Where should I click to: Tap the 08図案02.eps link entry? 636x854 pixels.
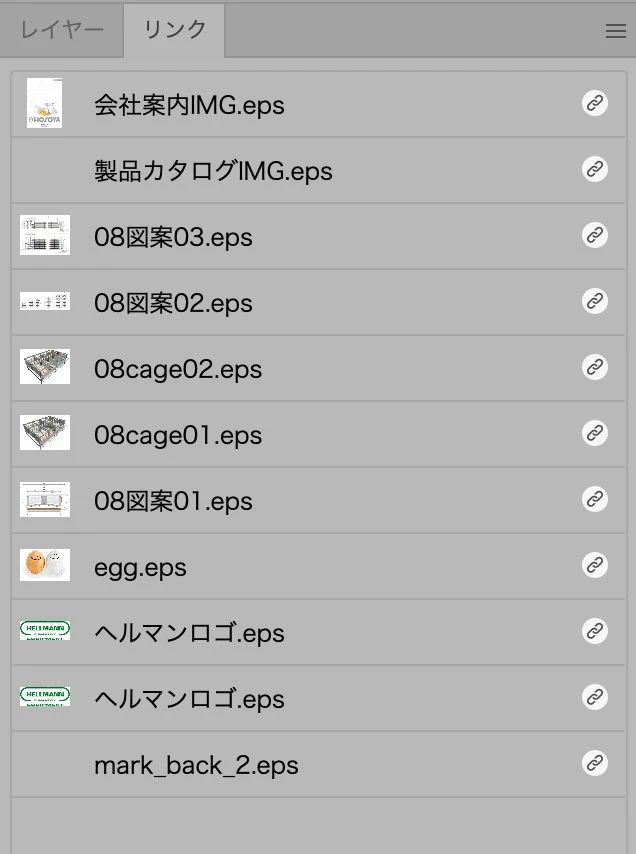[x=173, y=303]
